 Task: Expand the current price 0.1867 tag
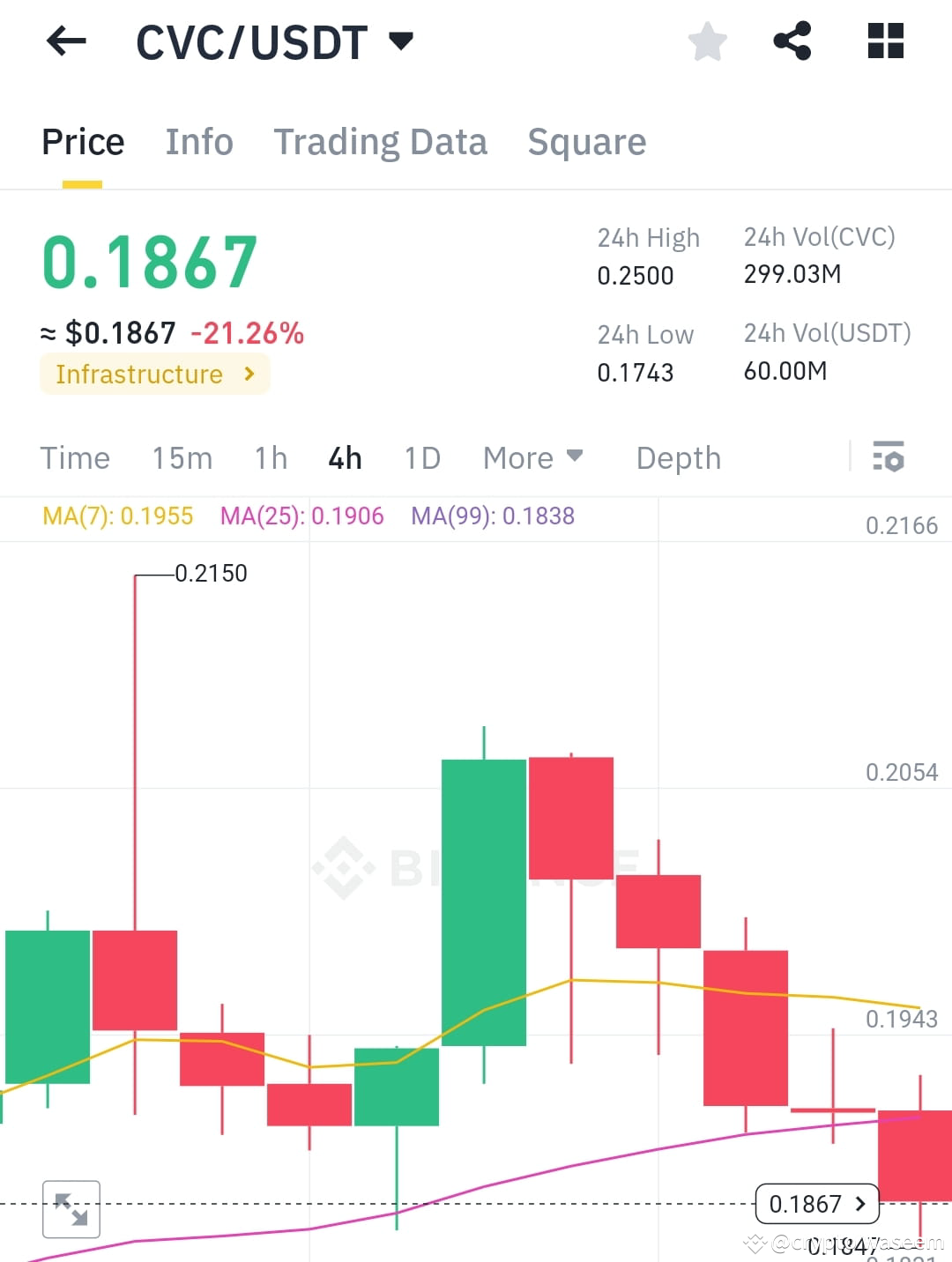tap(816, 1202)
